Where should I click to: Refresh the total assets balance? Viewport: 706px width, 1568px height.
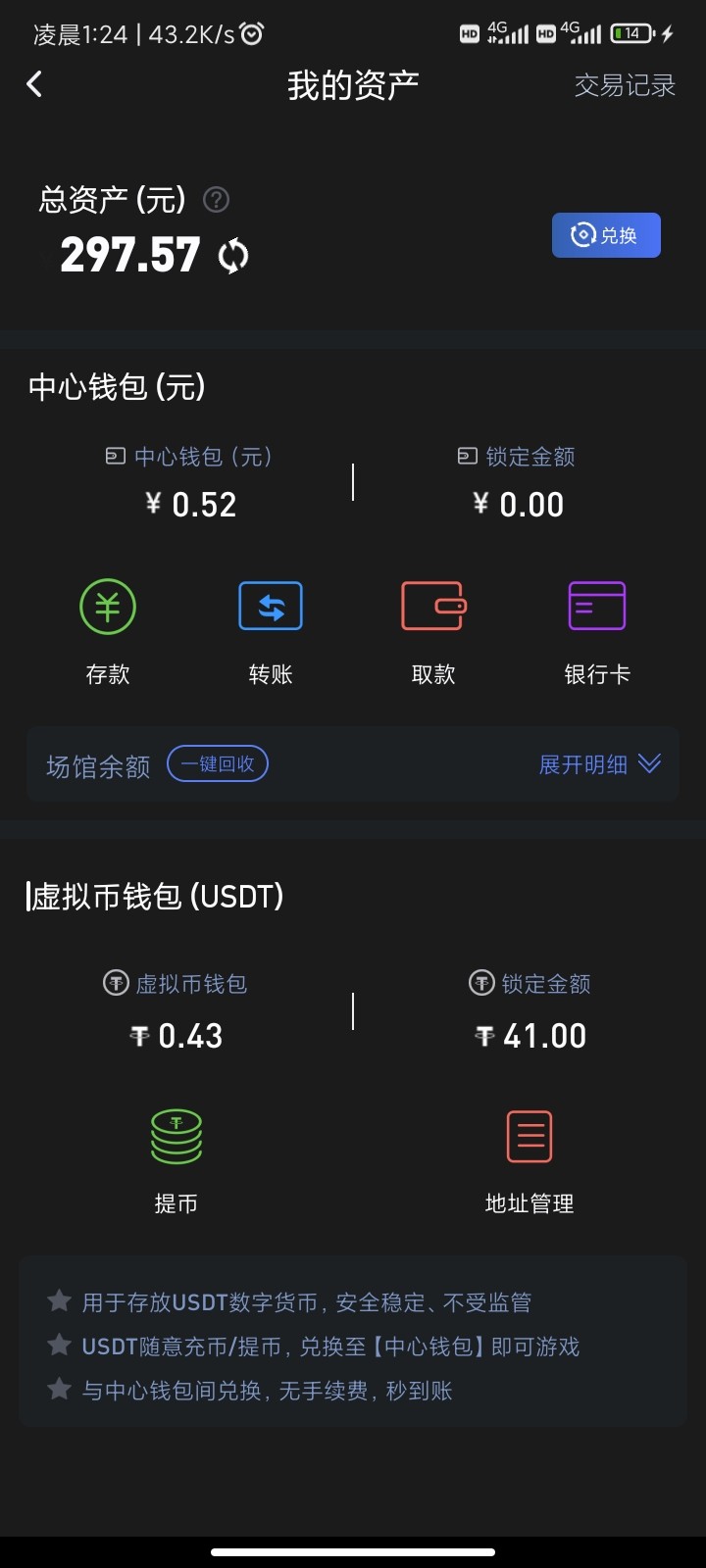point(233,257)
